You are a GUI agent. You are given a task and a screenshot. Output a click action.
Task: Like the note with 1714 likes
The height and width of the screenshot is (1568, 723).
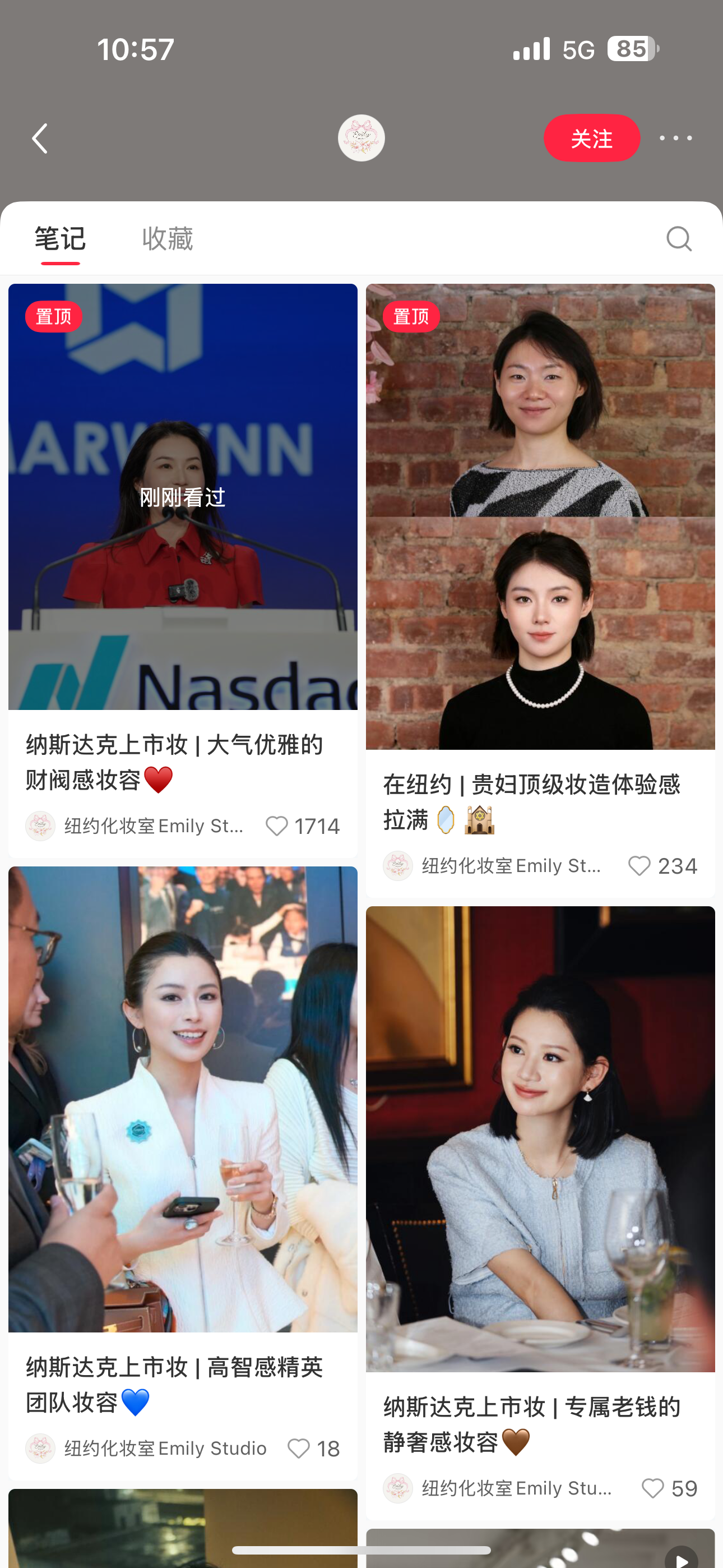(x=277, y=826)
